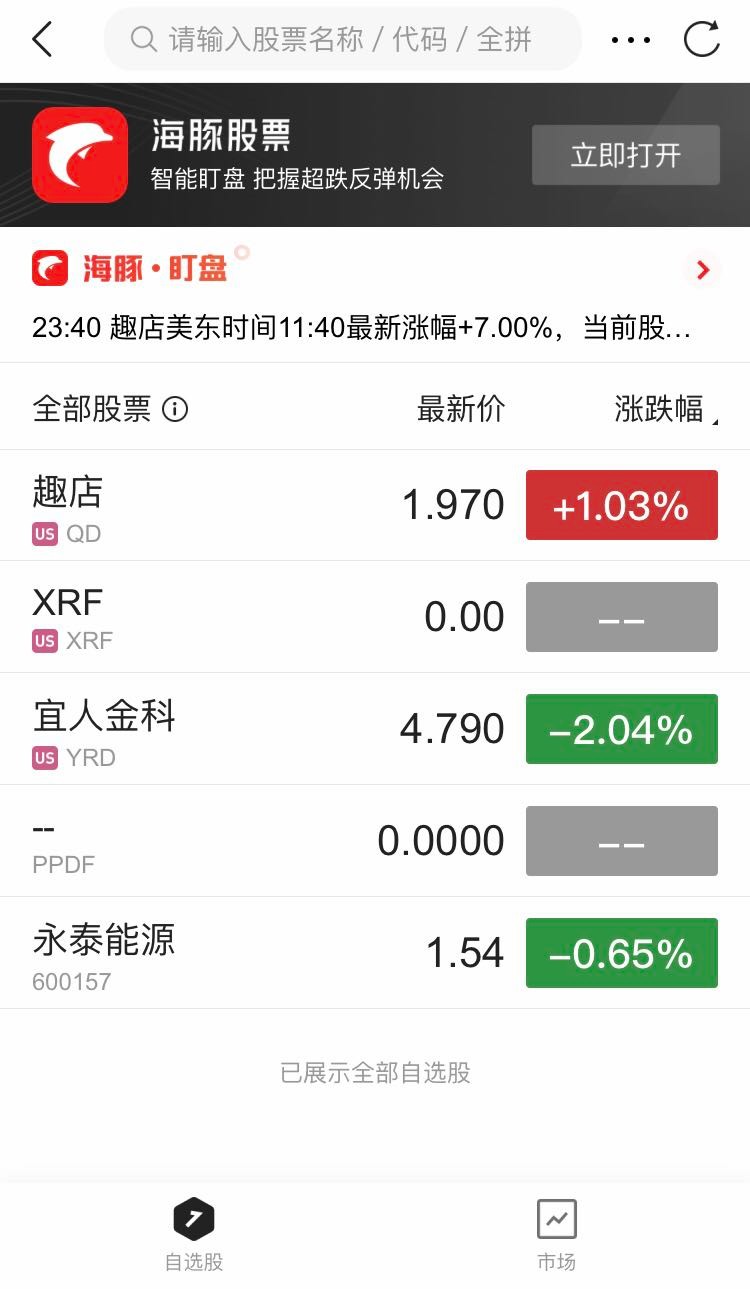Go back using the top-left arrow

[x=42, y=40]
